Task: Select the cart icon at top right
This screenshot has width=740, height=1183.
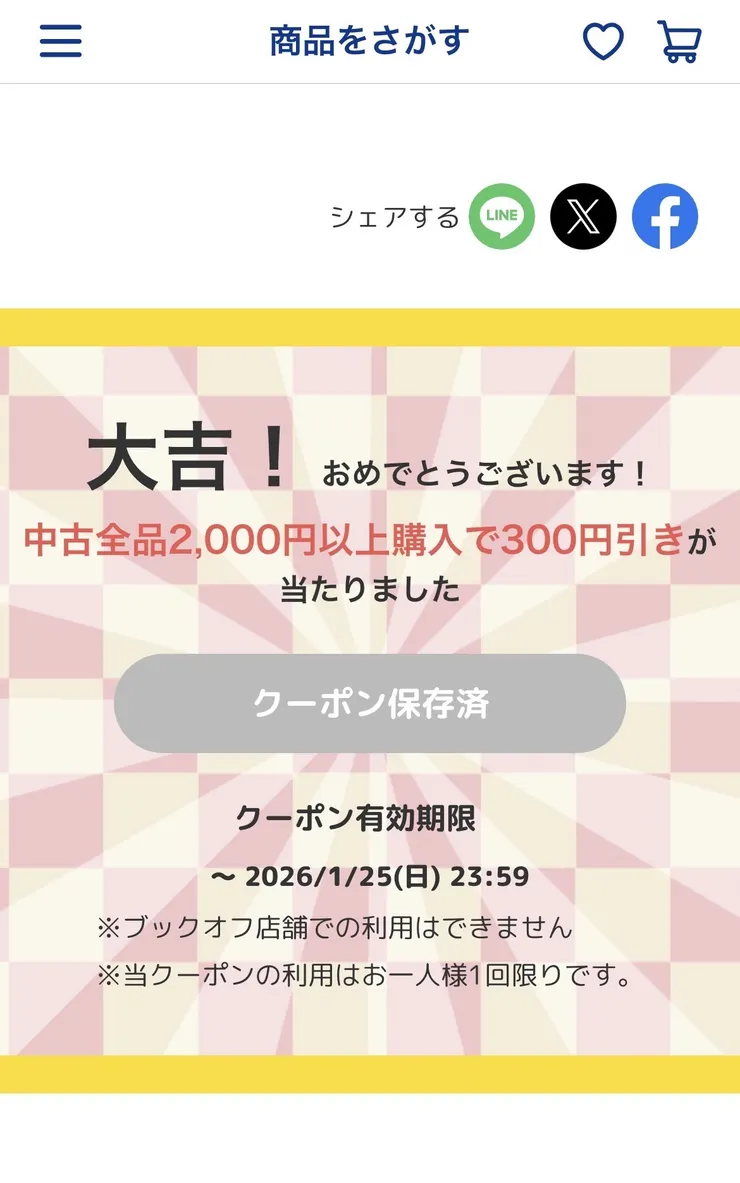Action: point(677,41)
